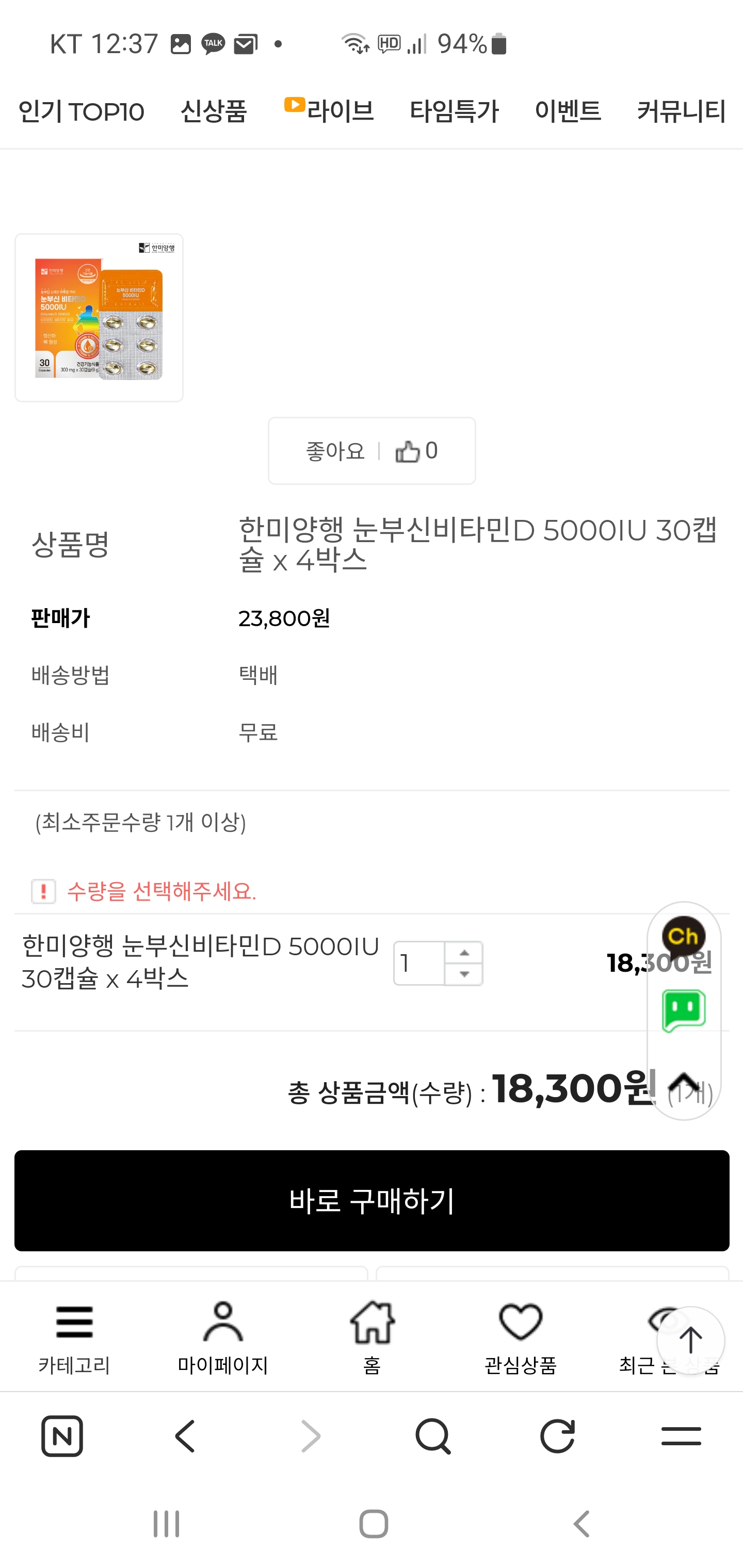This screenshot has height=1568, width=743.
Task: Tap 바로 구매하기 to buy now
Action: click(372, 1200)
